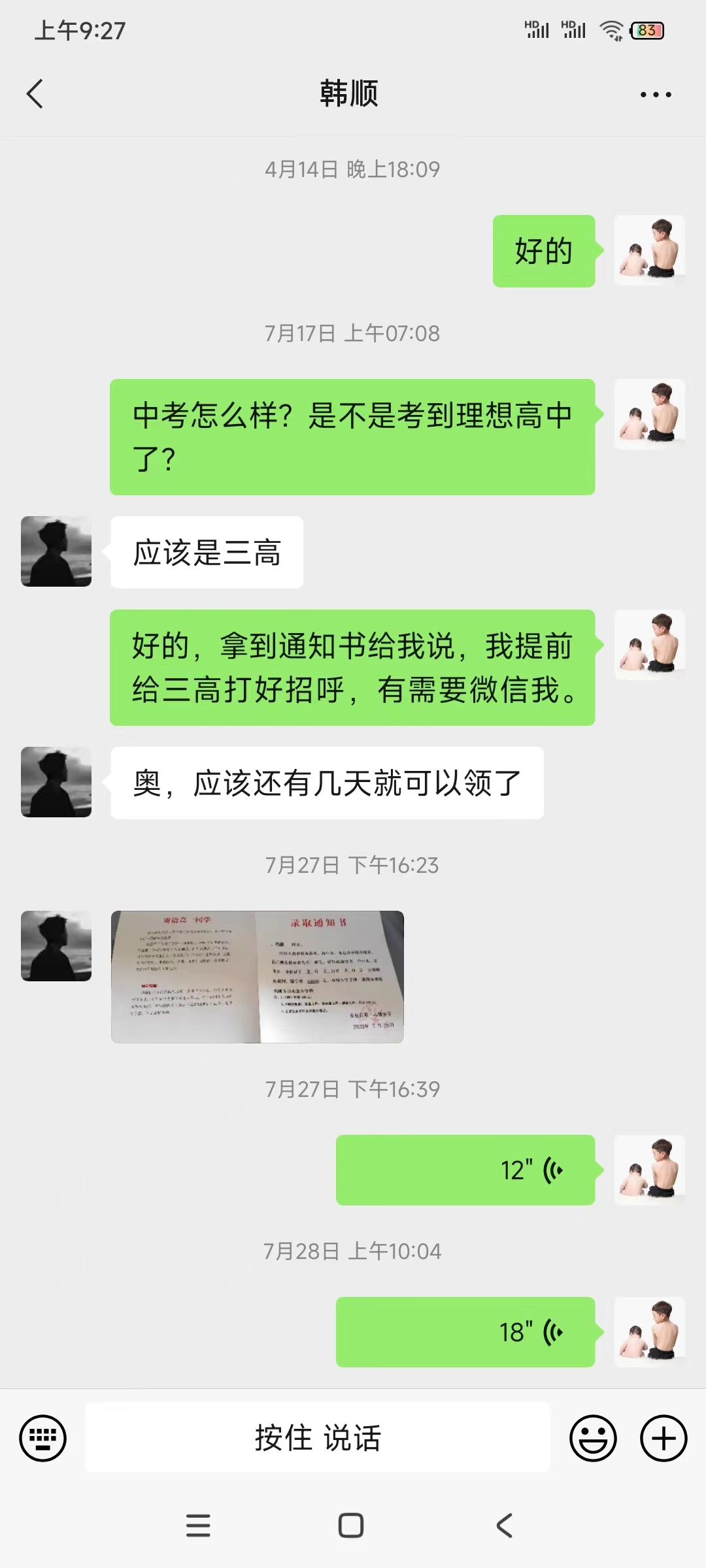Open system recent apps

[198, 1526]
